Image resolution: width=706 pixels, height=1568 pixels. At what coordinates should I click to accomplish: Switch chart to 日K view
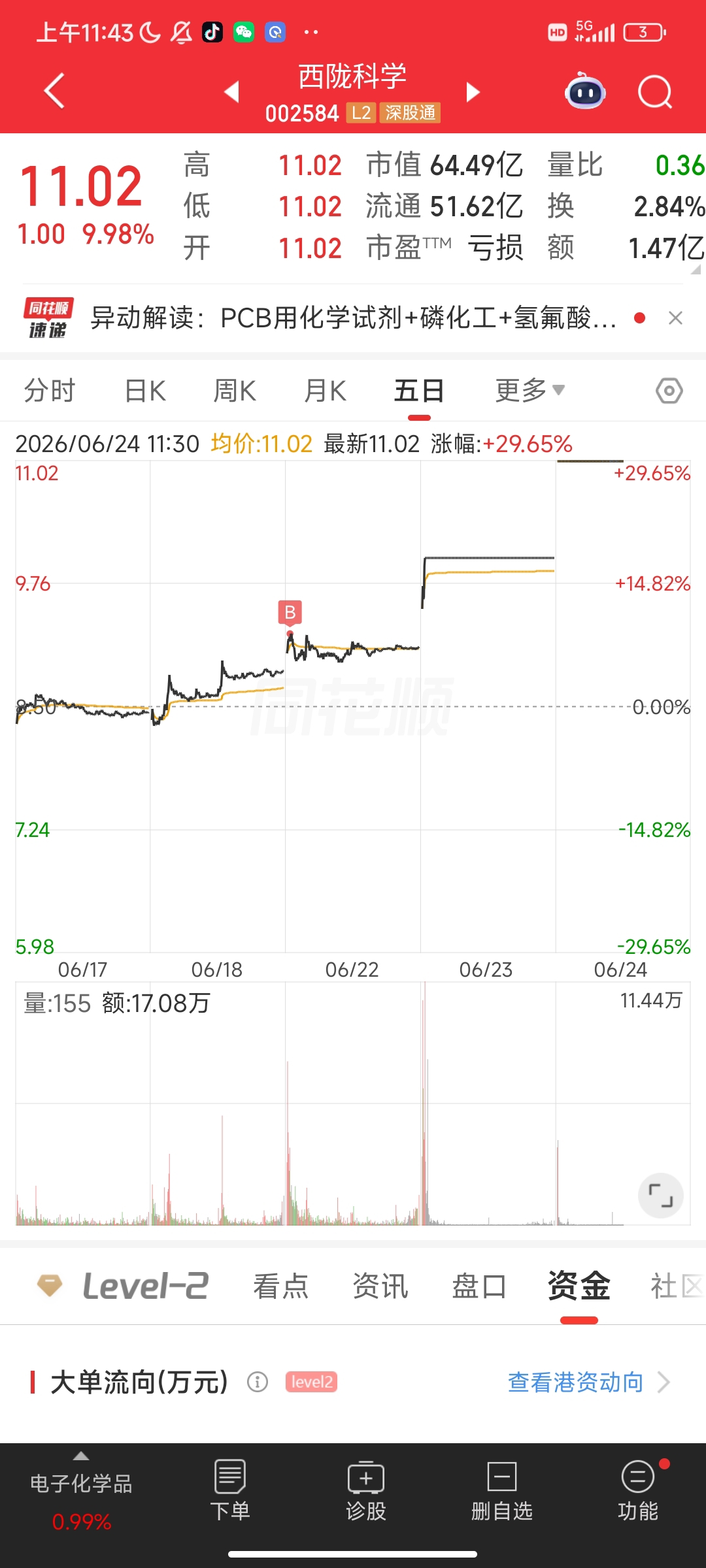tap(145, 391)
